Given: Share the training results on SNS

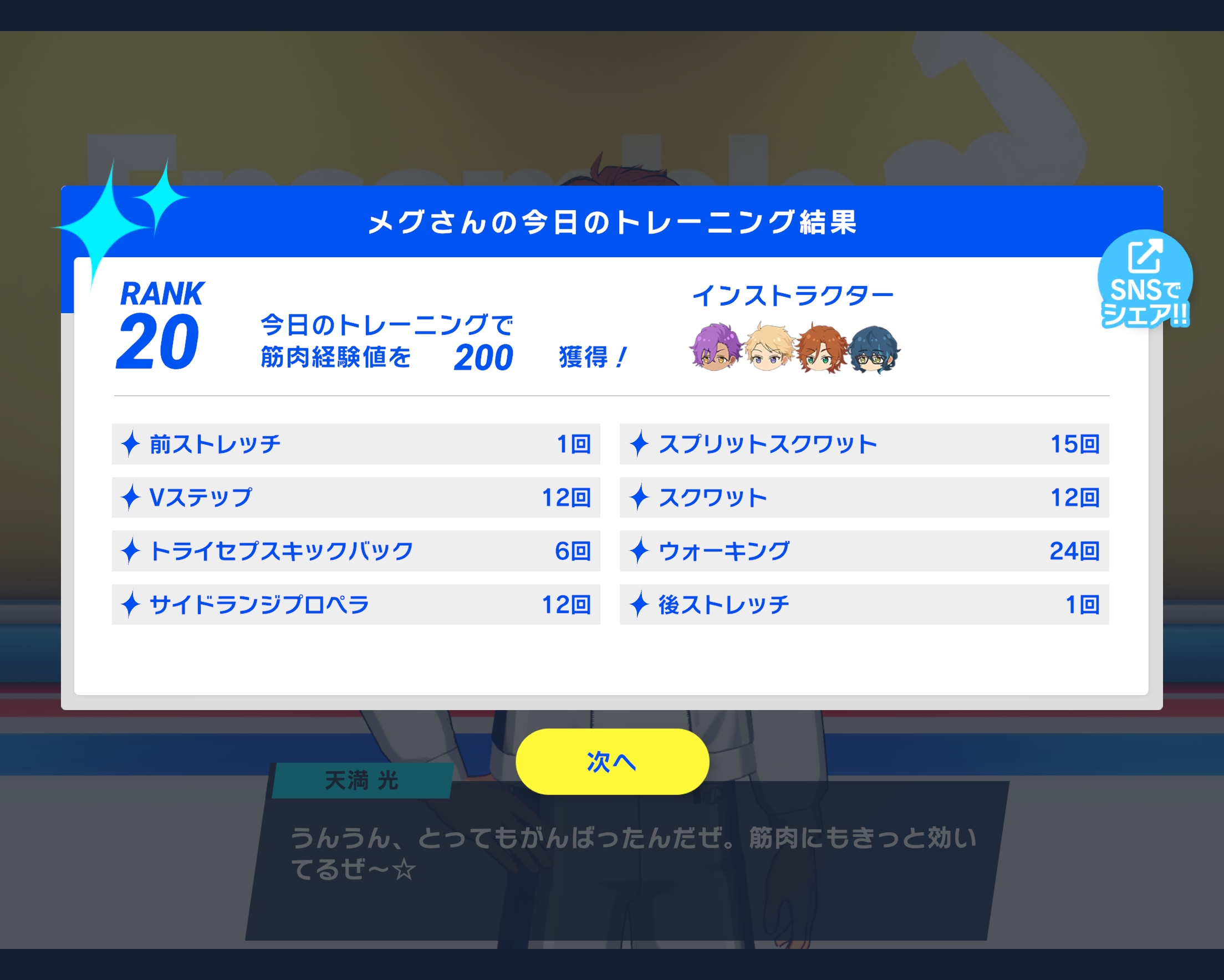Looking at the screenshot, I should 1144,279.
